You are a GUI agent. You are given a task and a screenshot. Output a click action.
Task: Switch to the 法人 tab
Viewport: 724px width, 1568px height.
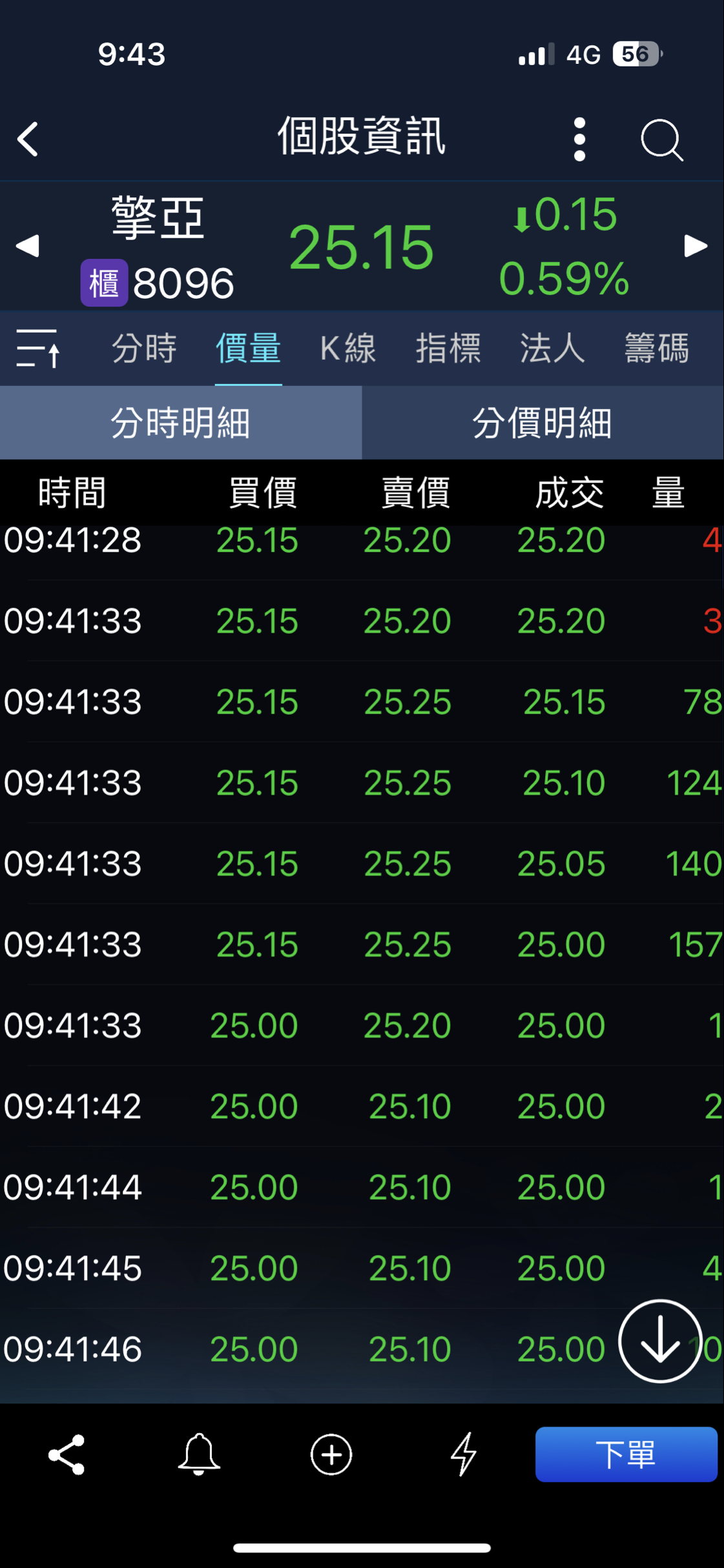pyautogui.click(x=552, y=349)
